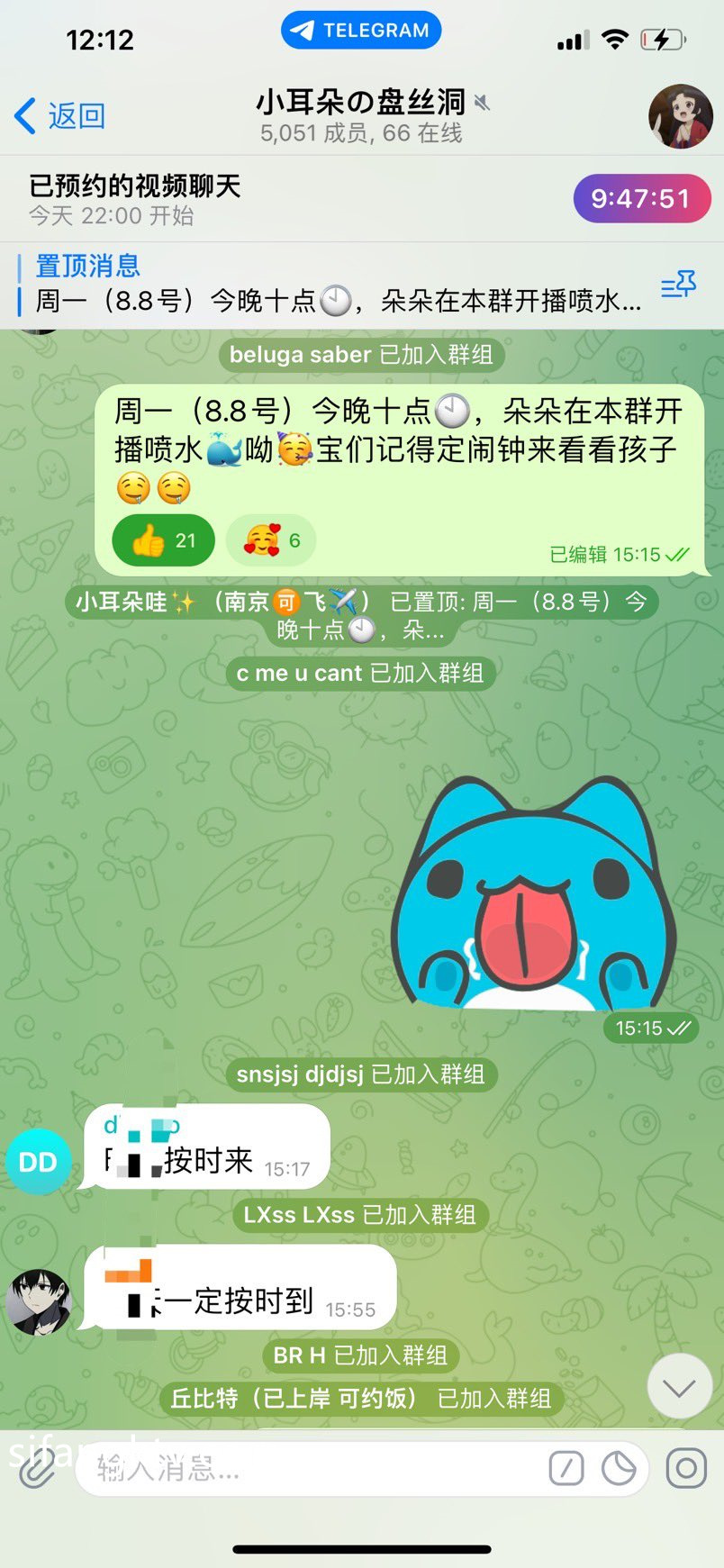
Task: Open the DD user avatar
Action: (38, 1162)
